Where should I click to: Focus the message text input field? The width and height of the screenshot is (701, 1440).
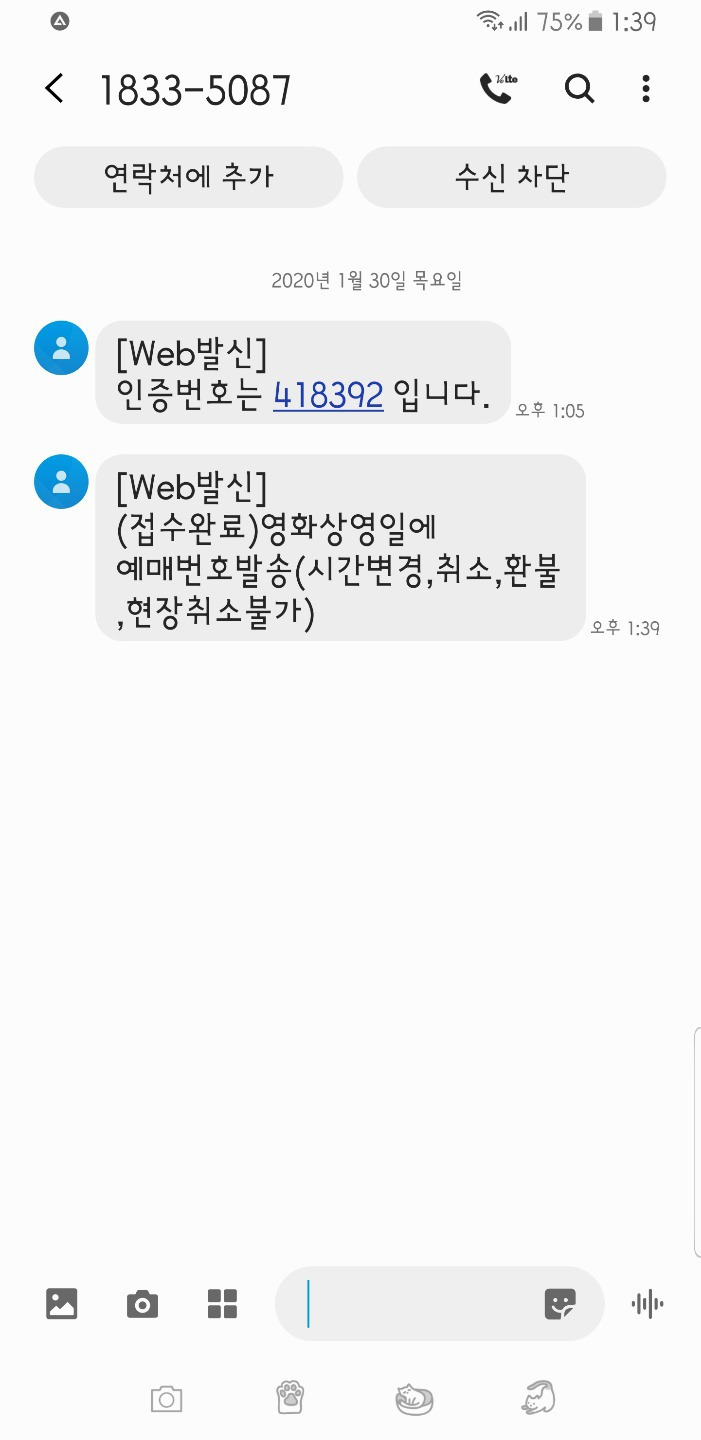[420, 1303]
